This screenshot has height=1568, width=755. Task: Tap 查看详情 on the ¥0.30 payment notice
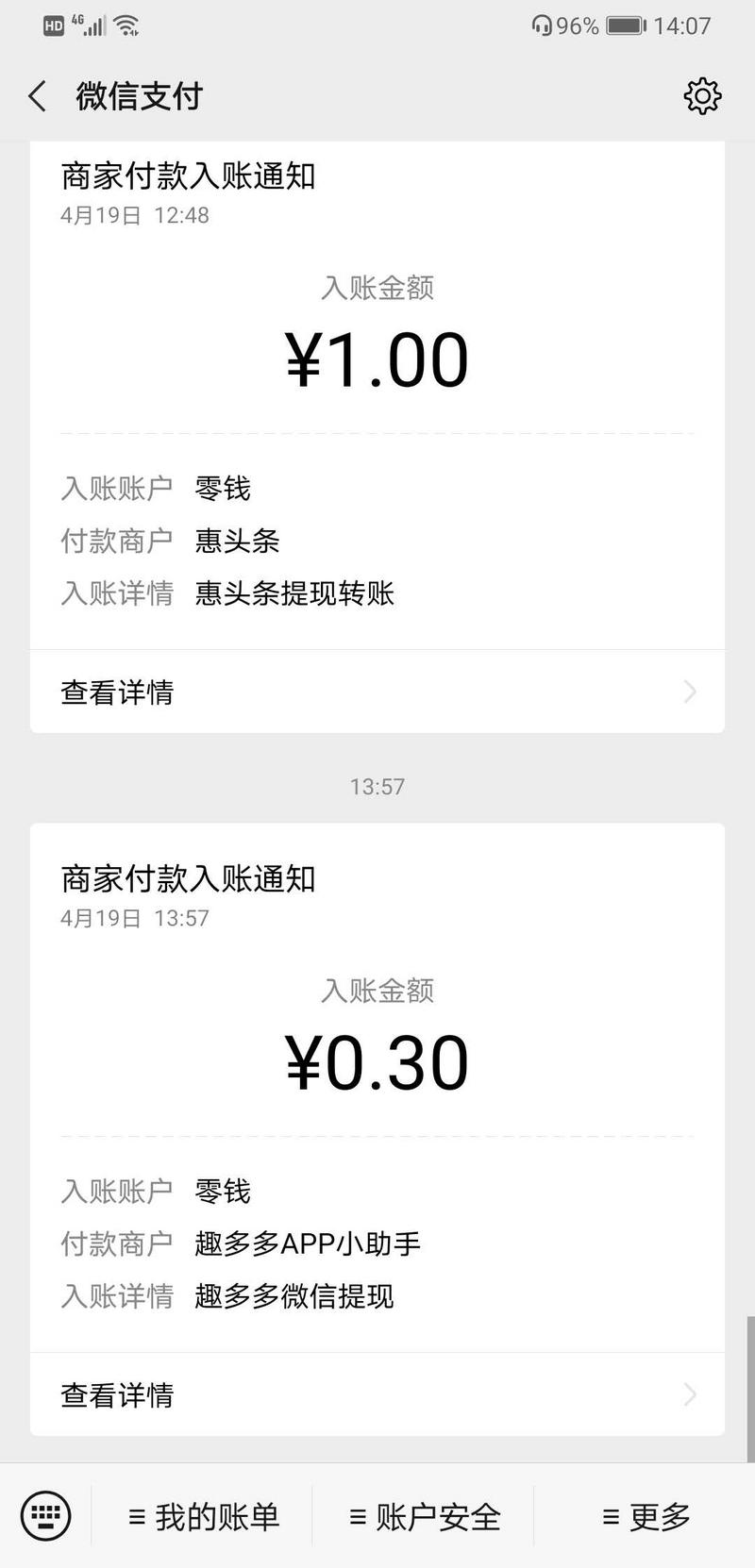coord(117,1394)
